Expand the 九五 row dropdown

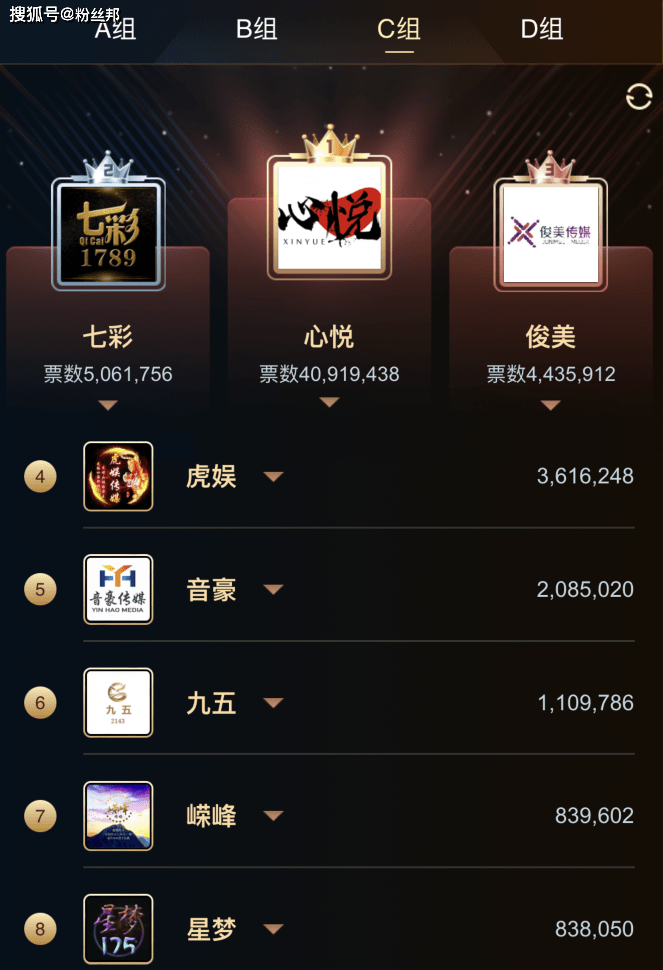pyautogui.click(x=273, y=703)
